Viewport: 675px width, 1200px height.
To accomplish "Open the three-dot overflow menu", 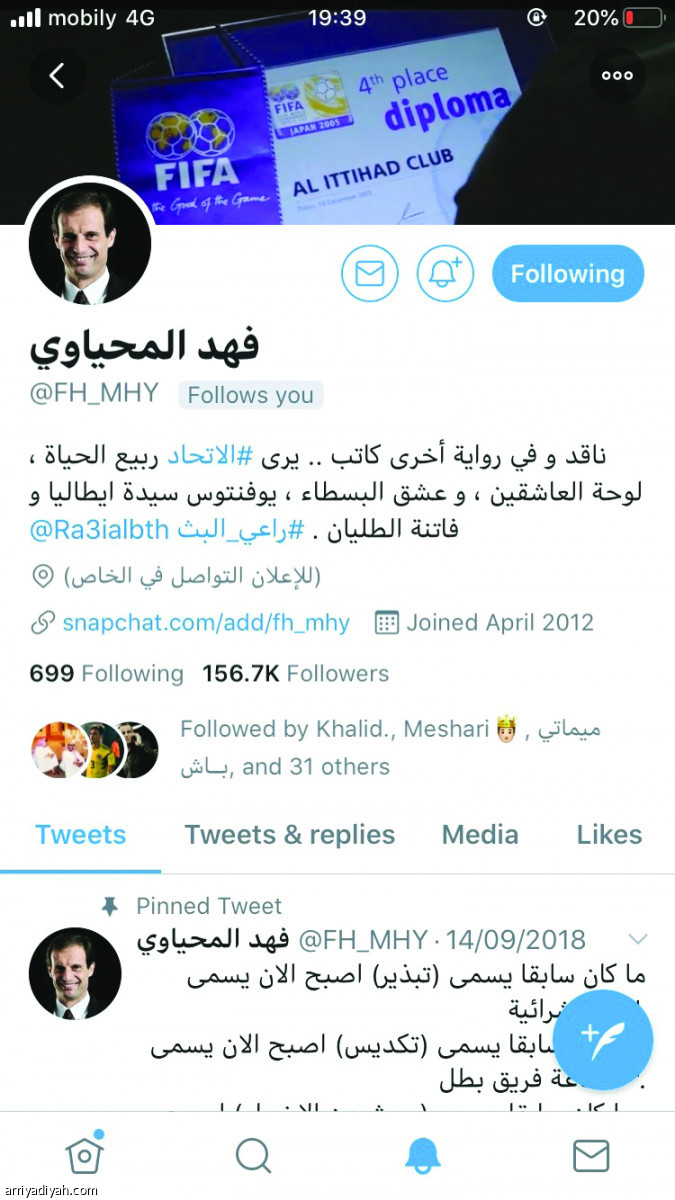I will tap(617, 75).
